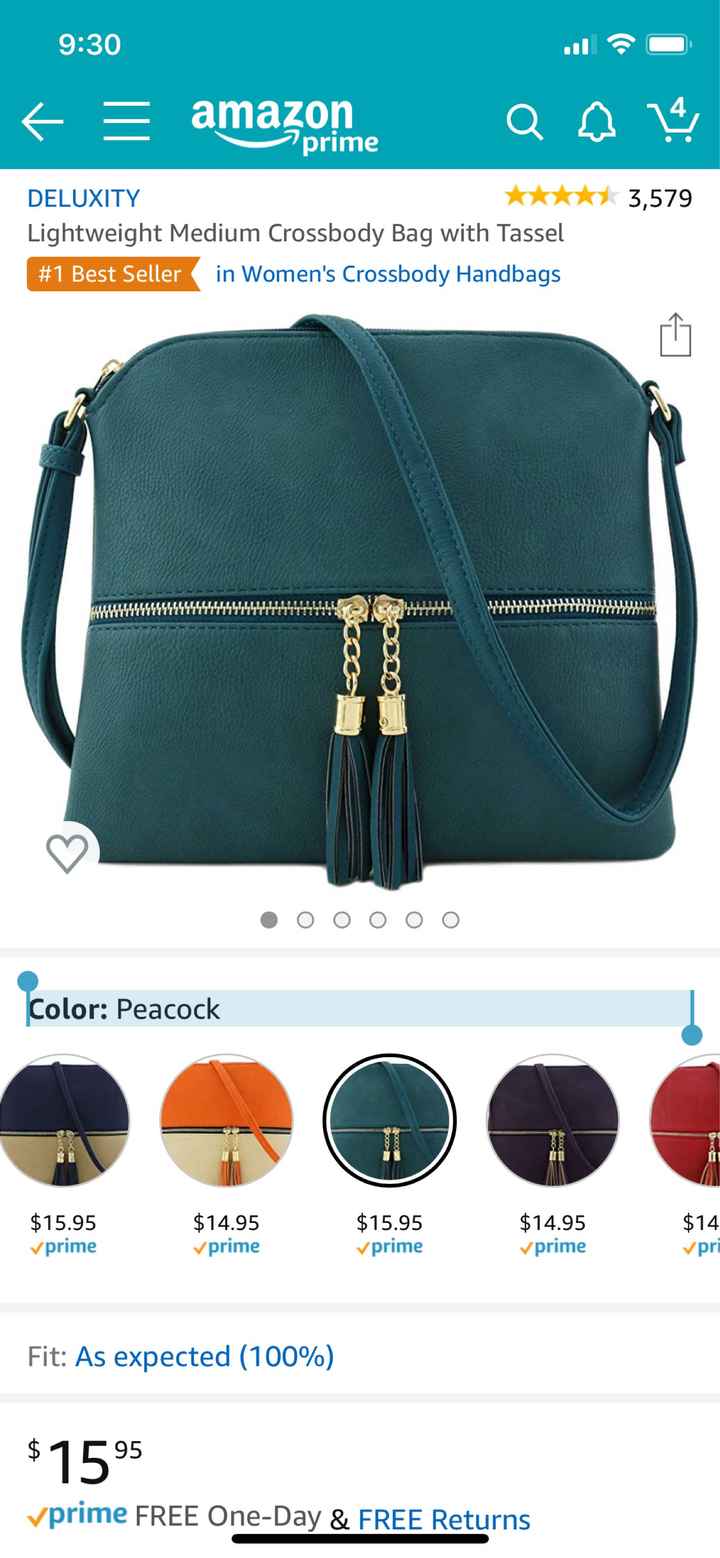Select the orange and tan color swatch
The image size is (720, 1558).
tap(226, 1120)
